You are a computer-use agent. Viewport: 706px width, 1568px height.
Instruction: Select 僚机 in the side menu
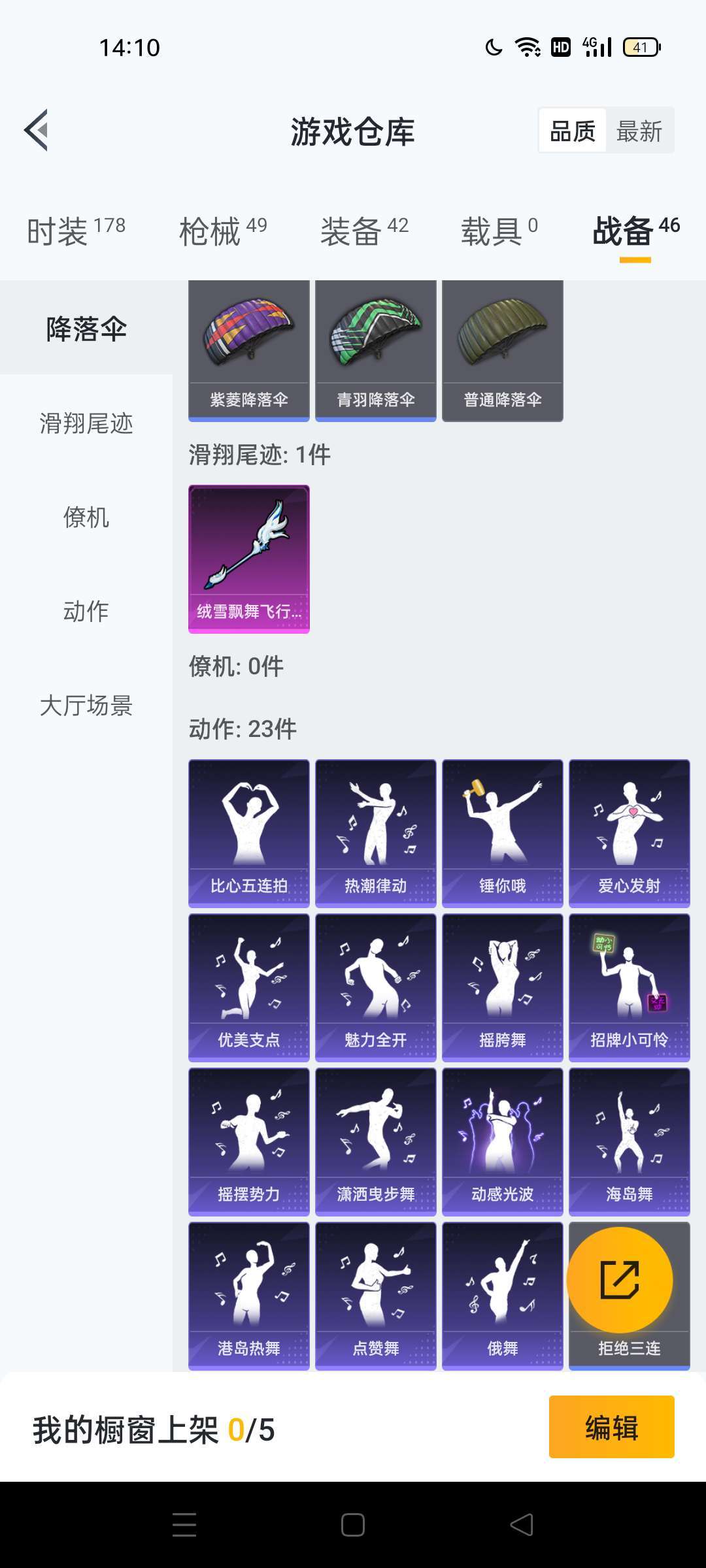pos(86,517)
